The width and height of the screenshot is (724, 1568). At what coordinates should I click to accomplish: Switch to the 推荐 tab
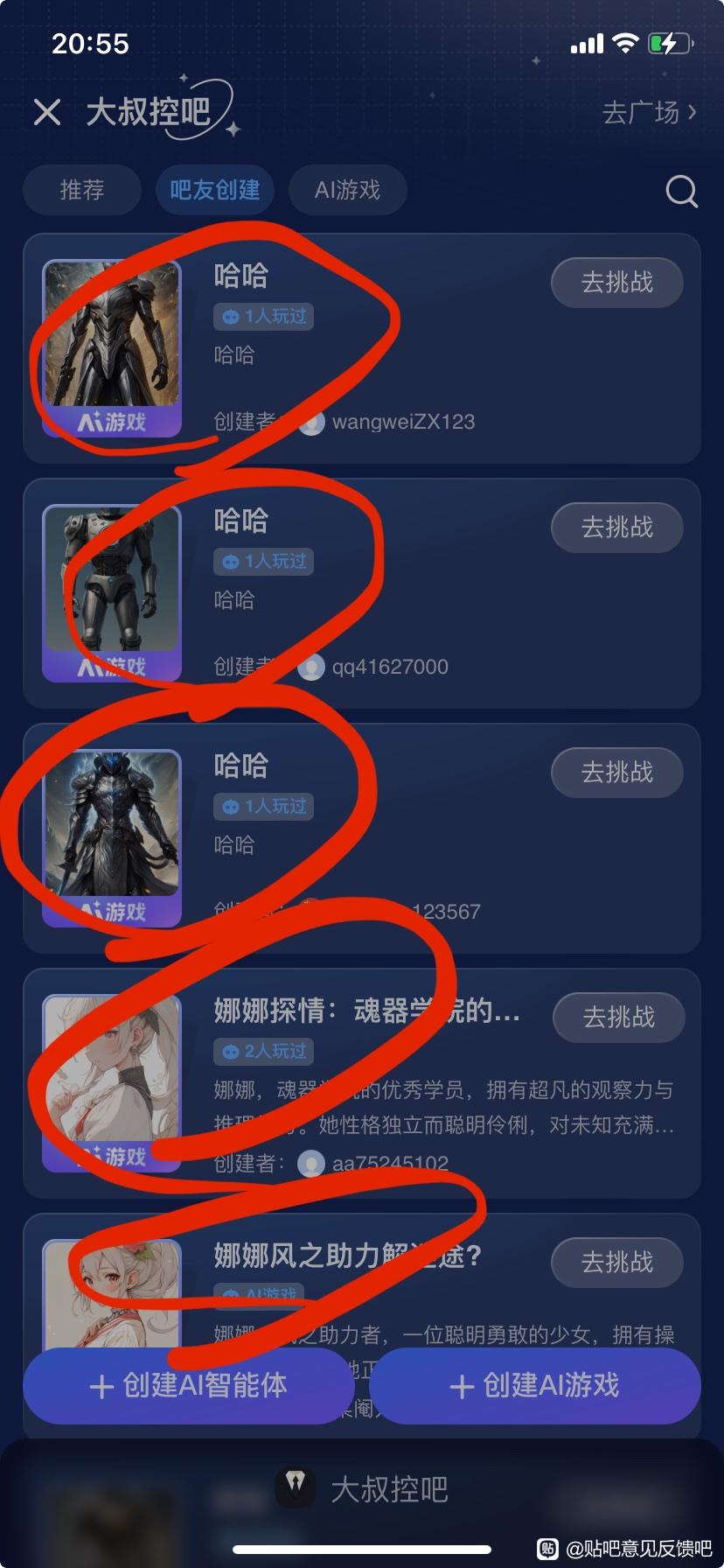click(x=82, y=190)
